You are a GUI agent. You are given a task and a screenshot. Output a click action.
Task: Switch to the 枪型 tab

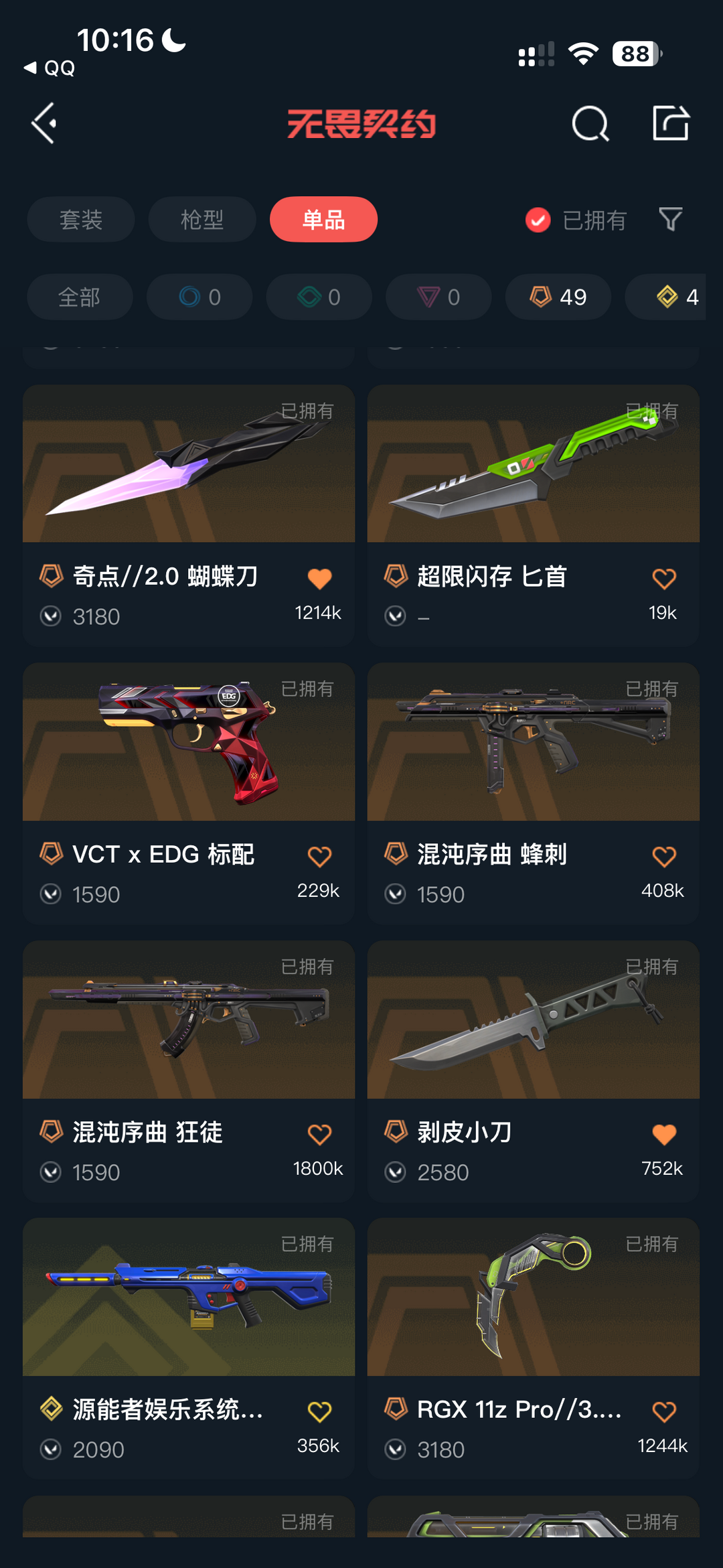click(x=202, y=219)
